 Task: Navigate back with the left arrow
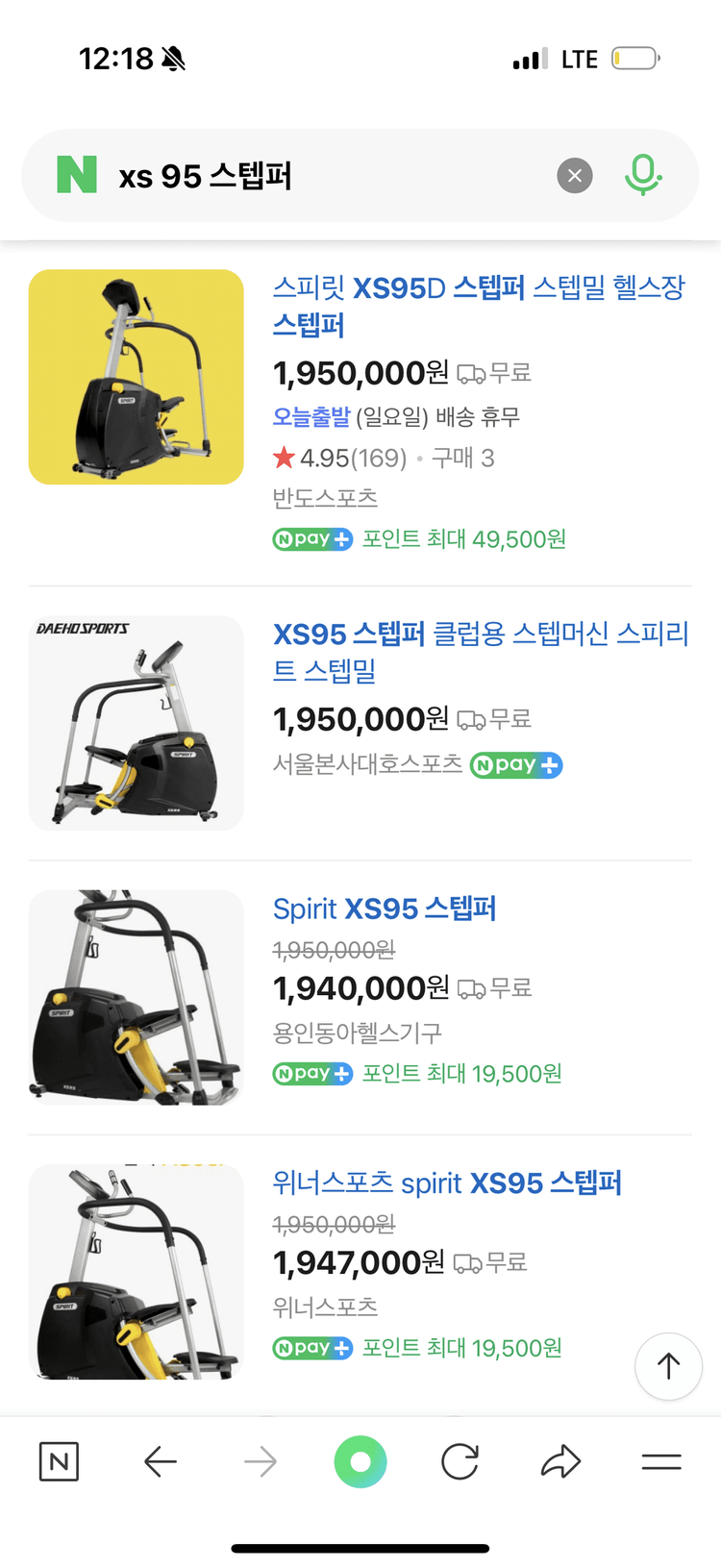point(162,1461)
